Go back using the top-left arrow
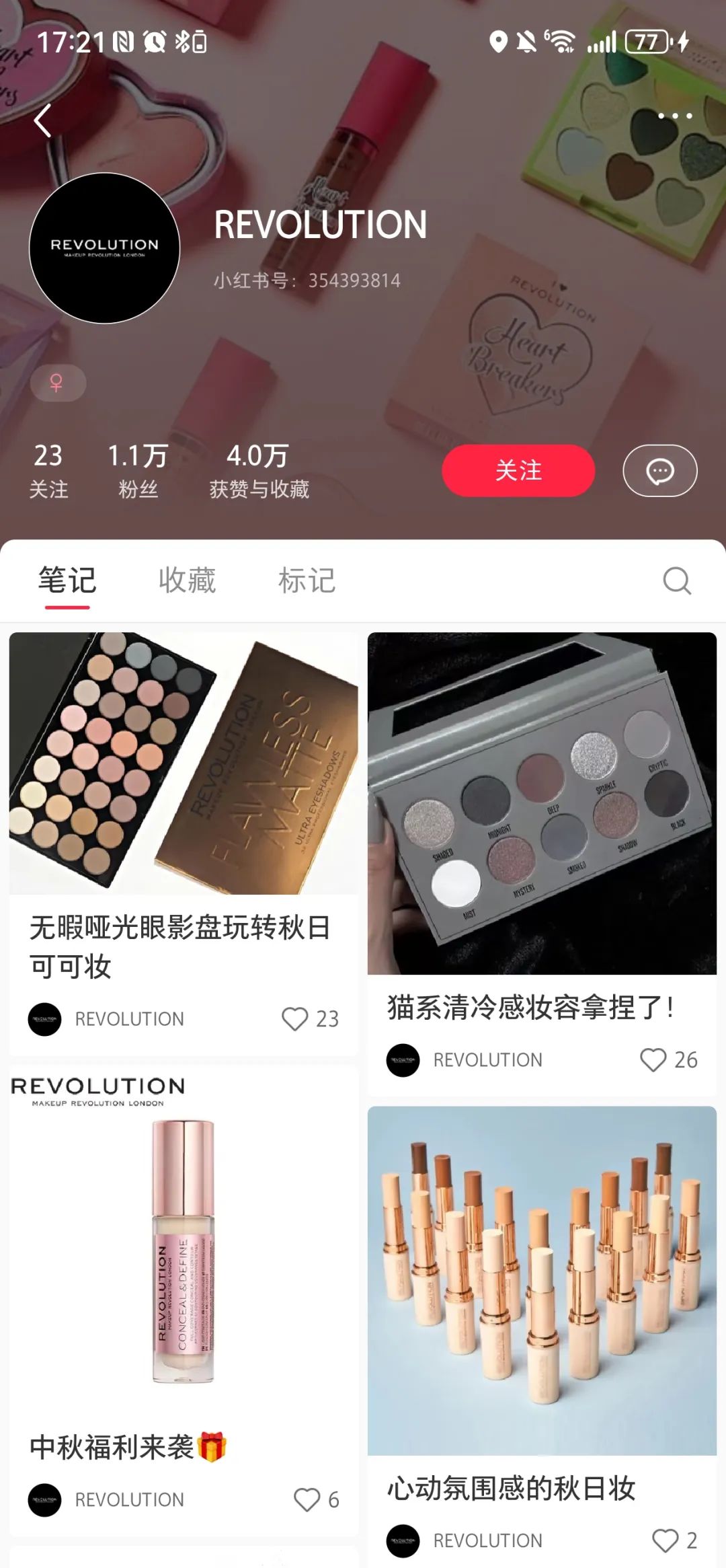Image resolution: width=726 pixels, height=1568 pixels. click(43, 120)
